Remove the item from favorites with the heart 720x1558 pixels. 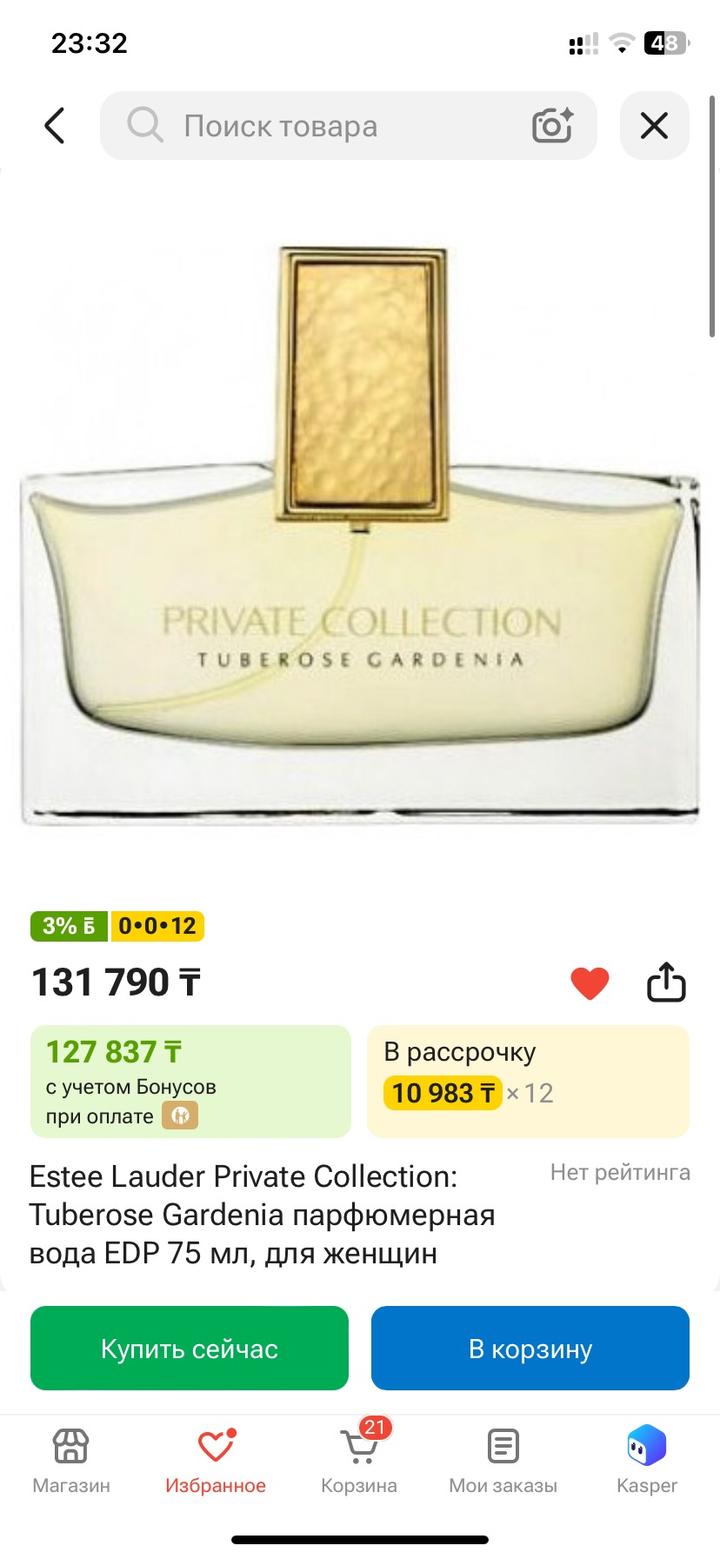tap(590, 983)
